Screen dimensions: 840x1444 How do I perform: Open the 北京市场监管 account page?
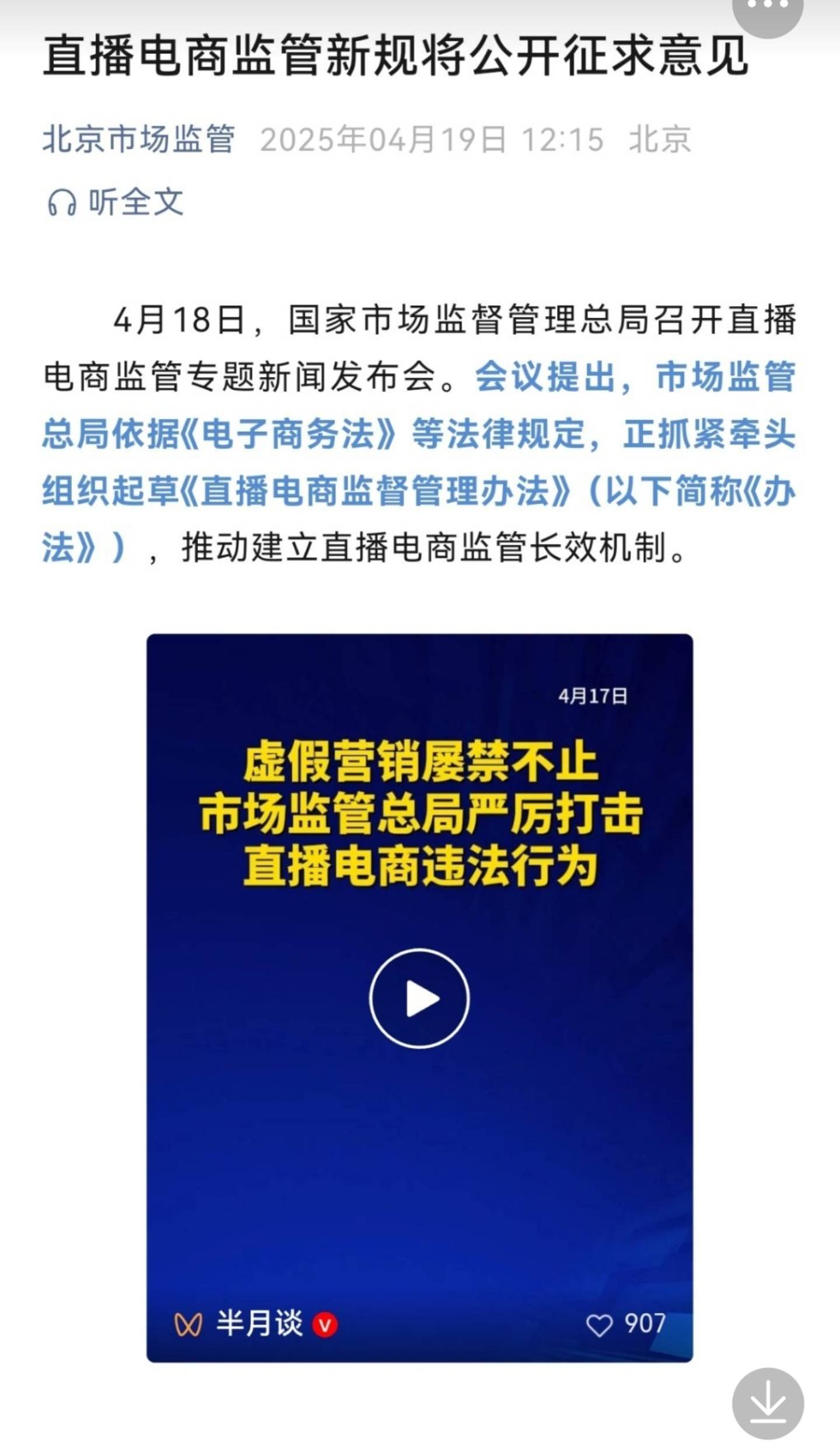click(x=139, y=140)
